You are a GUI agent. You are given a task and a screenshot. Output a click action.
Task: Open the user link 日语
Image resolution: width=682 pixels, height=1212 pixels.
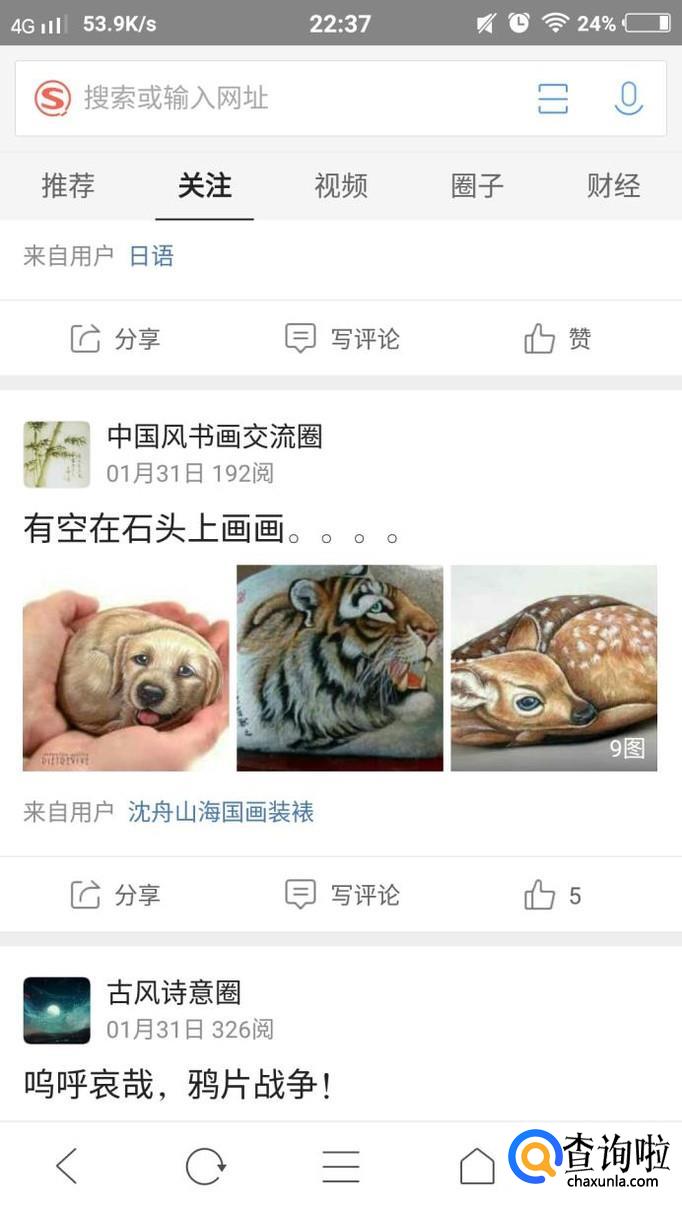click(151, 256)
